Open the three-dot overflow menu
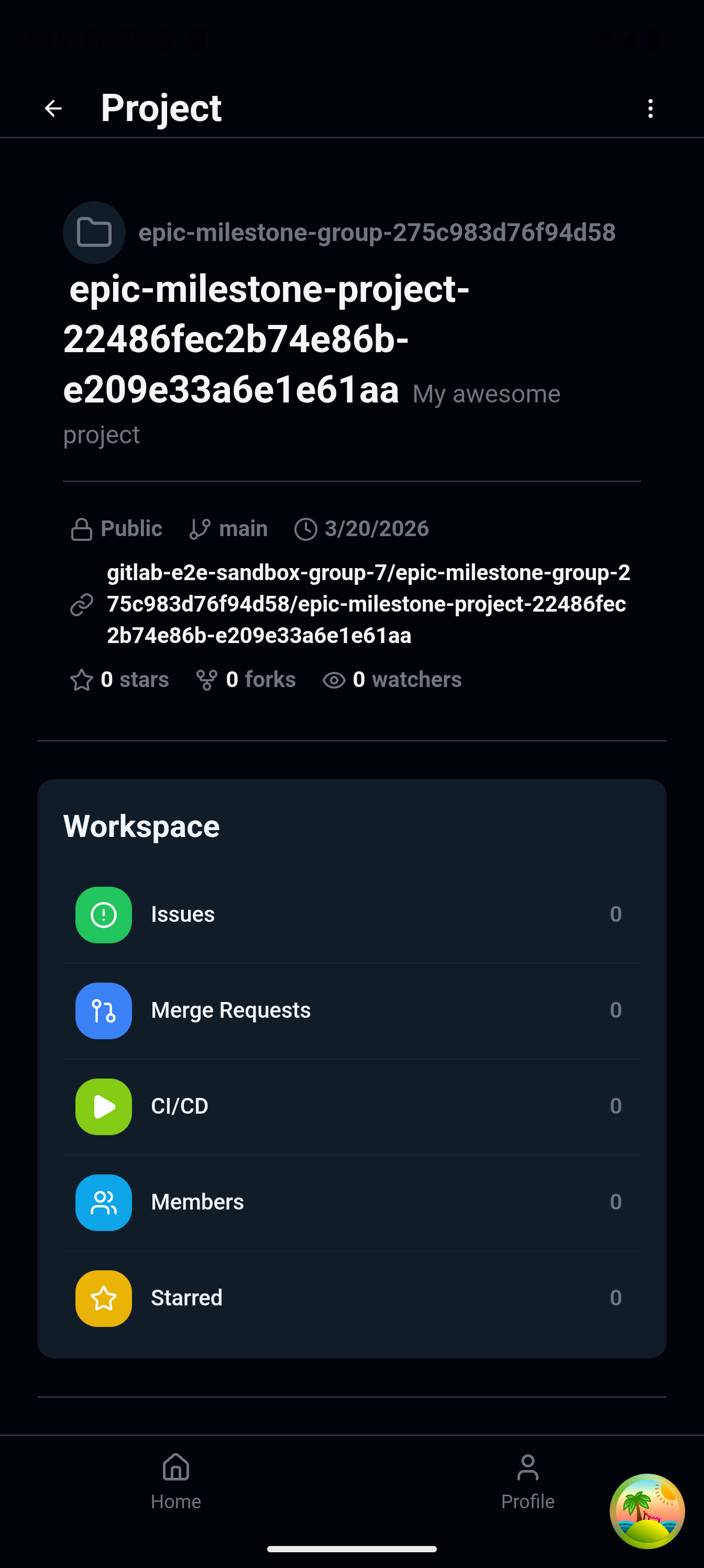This screenshot has width=704, height=1568. 651,108
